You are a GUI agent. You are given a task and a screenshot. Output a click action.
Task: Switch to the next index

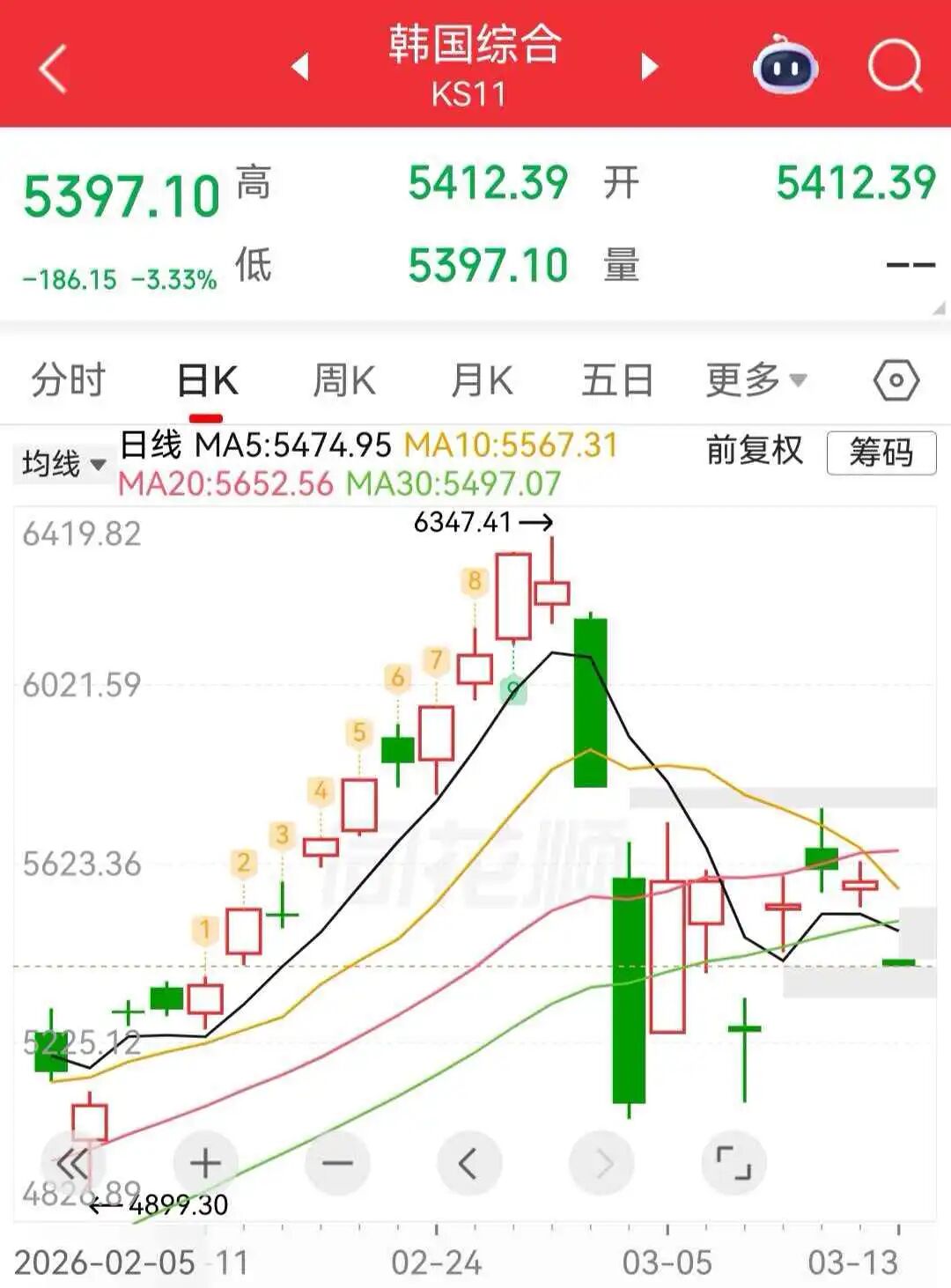[650, 66]
